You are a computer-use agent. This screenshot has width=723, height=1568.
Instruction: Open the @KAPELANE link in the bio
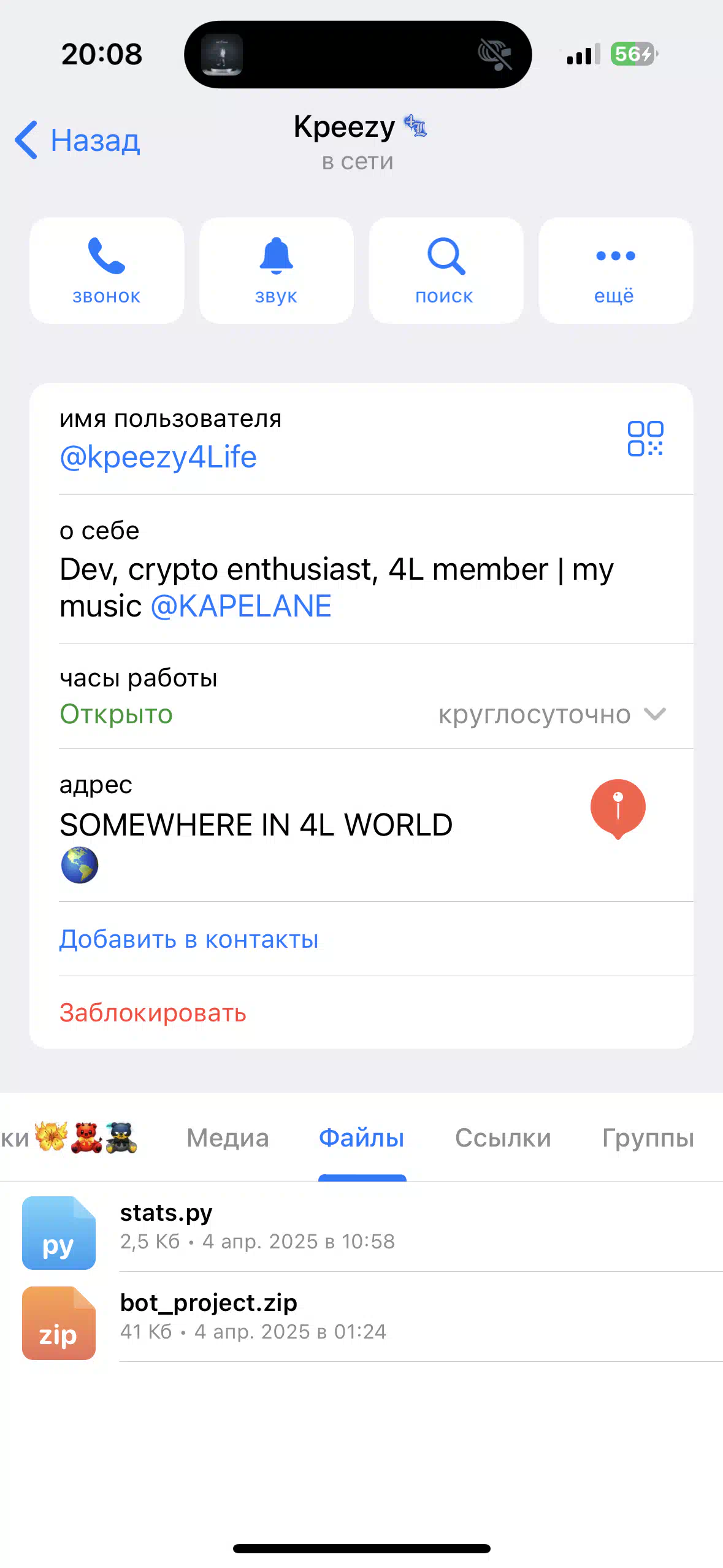tap(241, 607)
